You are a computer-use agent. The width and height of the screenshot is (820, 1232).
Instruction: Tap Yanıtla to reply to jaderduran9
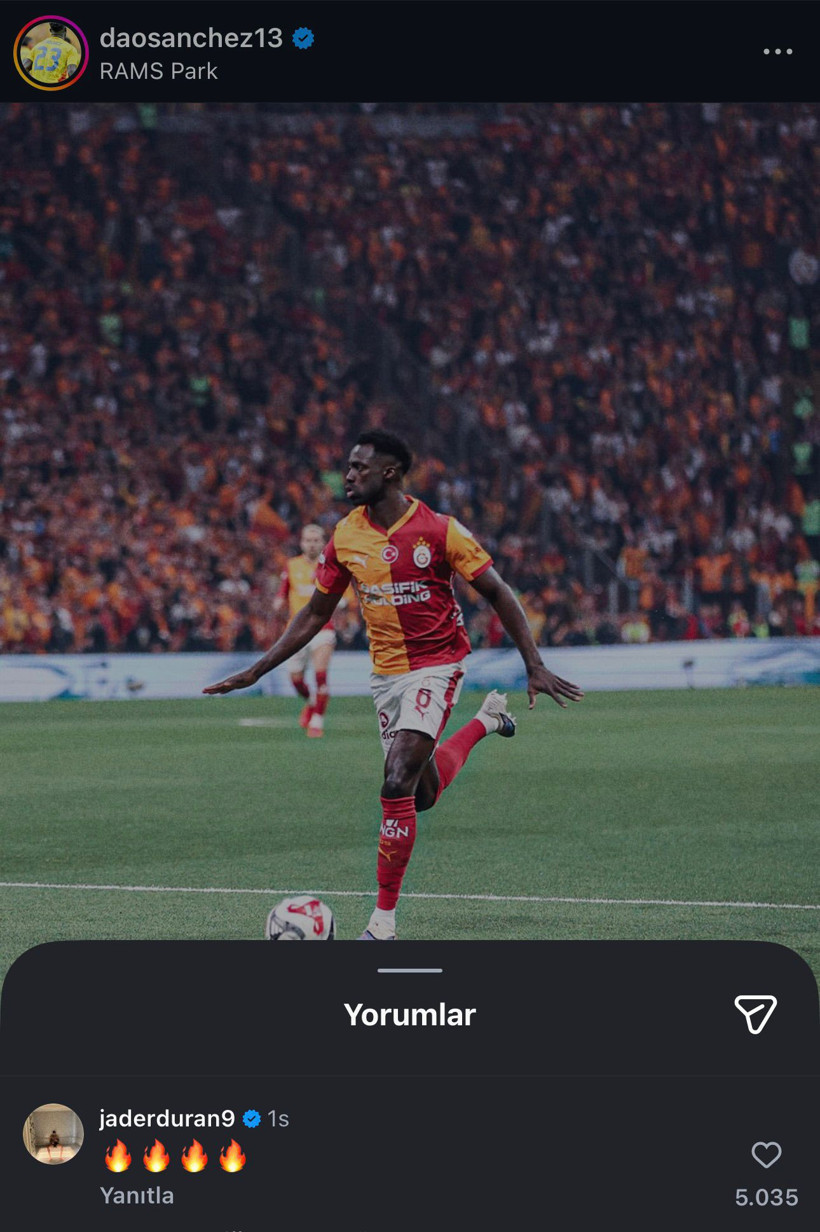point(137,1195)
